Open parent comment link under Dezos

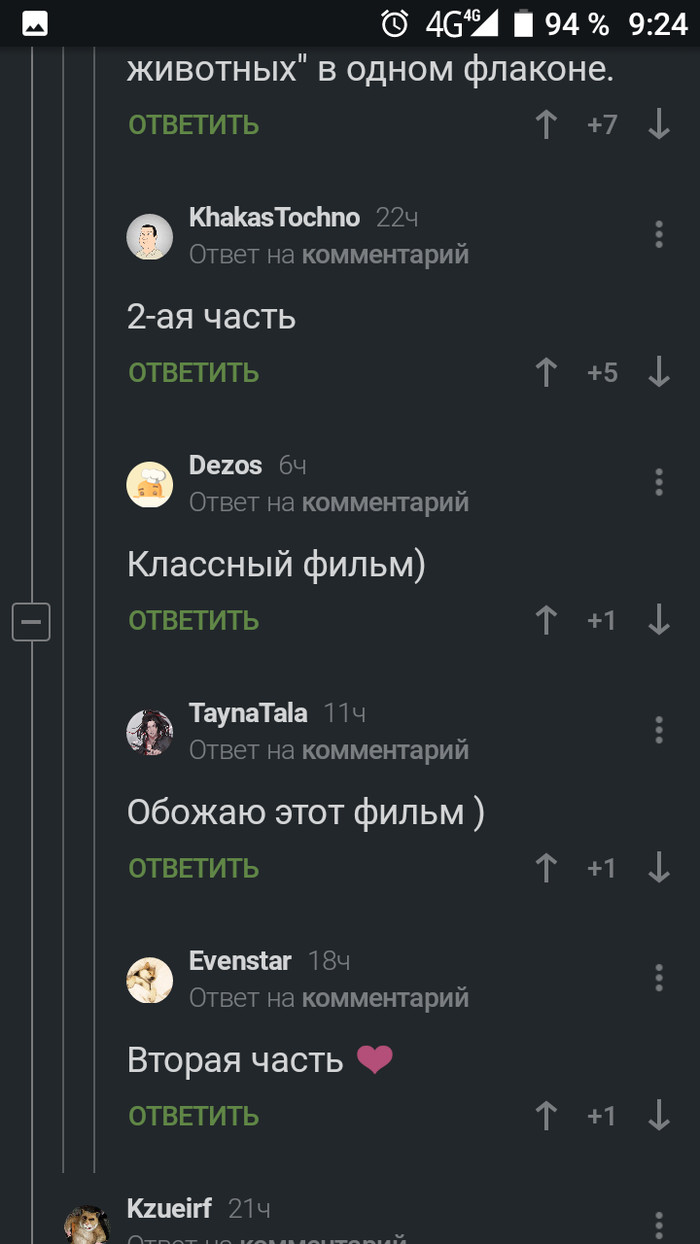tap(385, 502)
